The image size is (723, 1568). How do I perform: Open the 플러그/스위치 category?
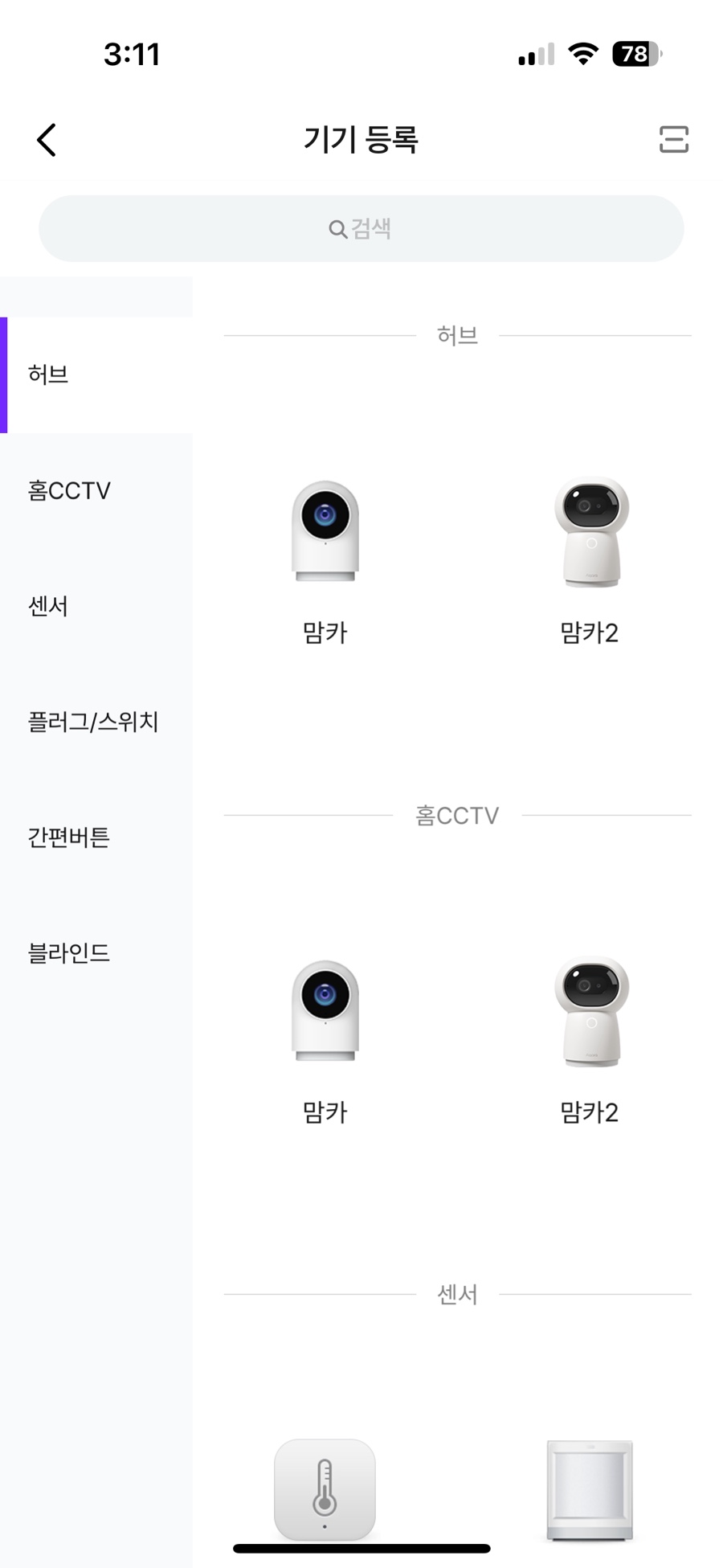(93, 722)
